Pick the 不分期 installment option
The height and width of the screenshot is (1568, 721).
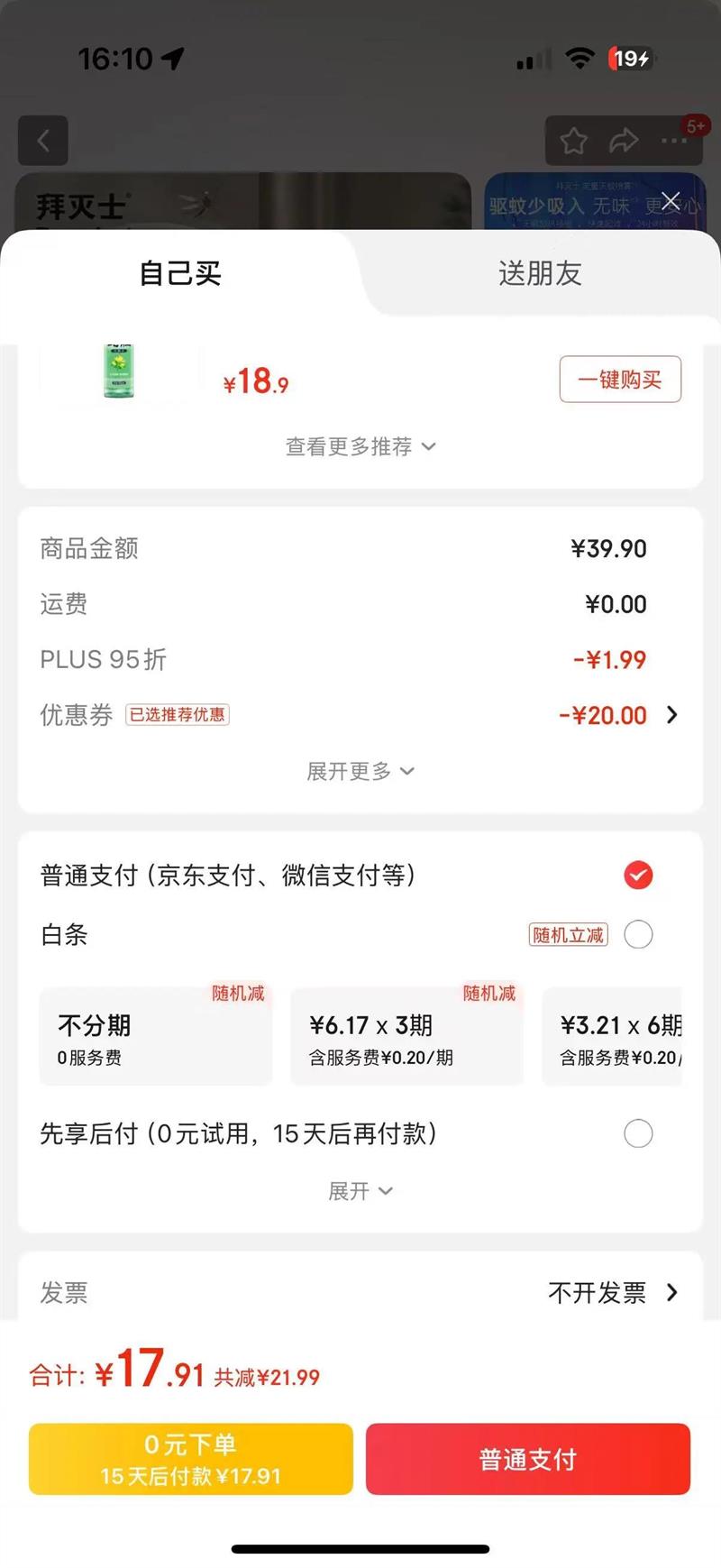(155, 1036)
